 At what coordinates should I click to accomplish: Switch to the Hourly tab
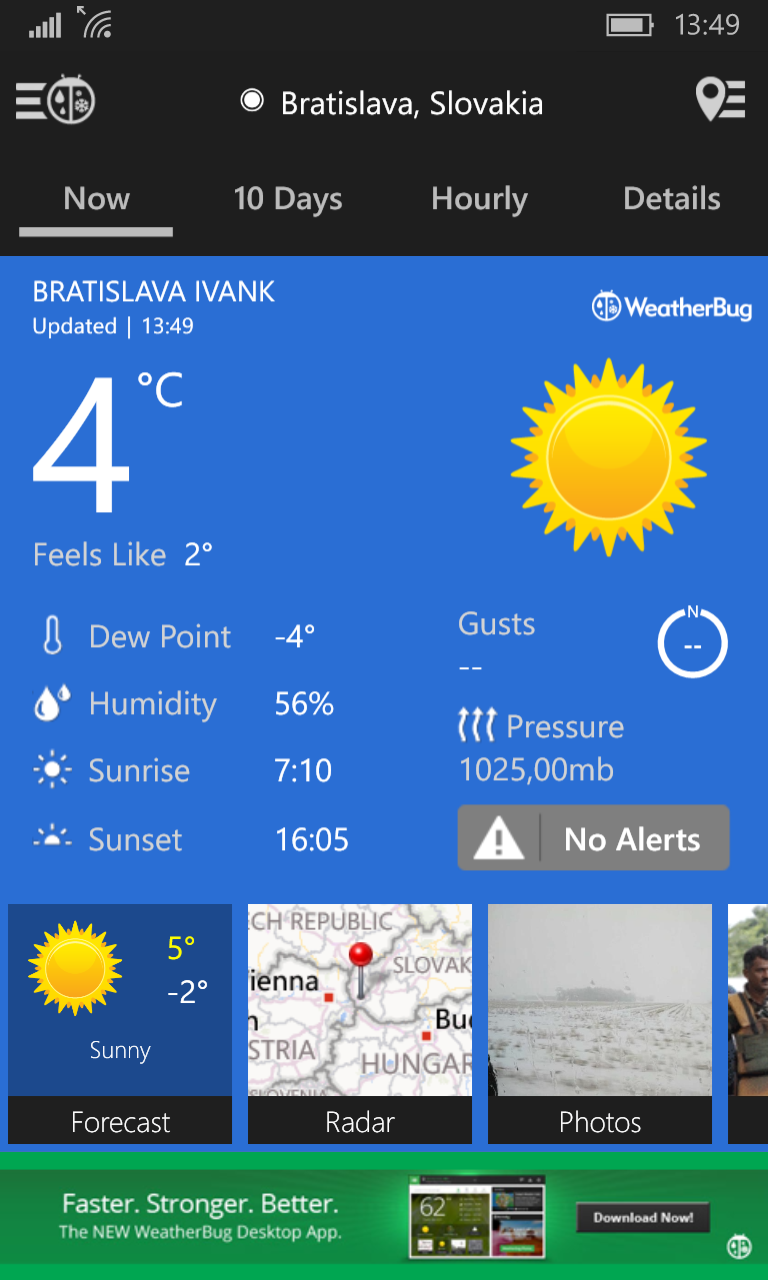(479, 198)
